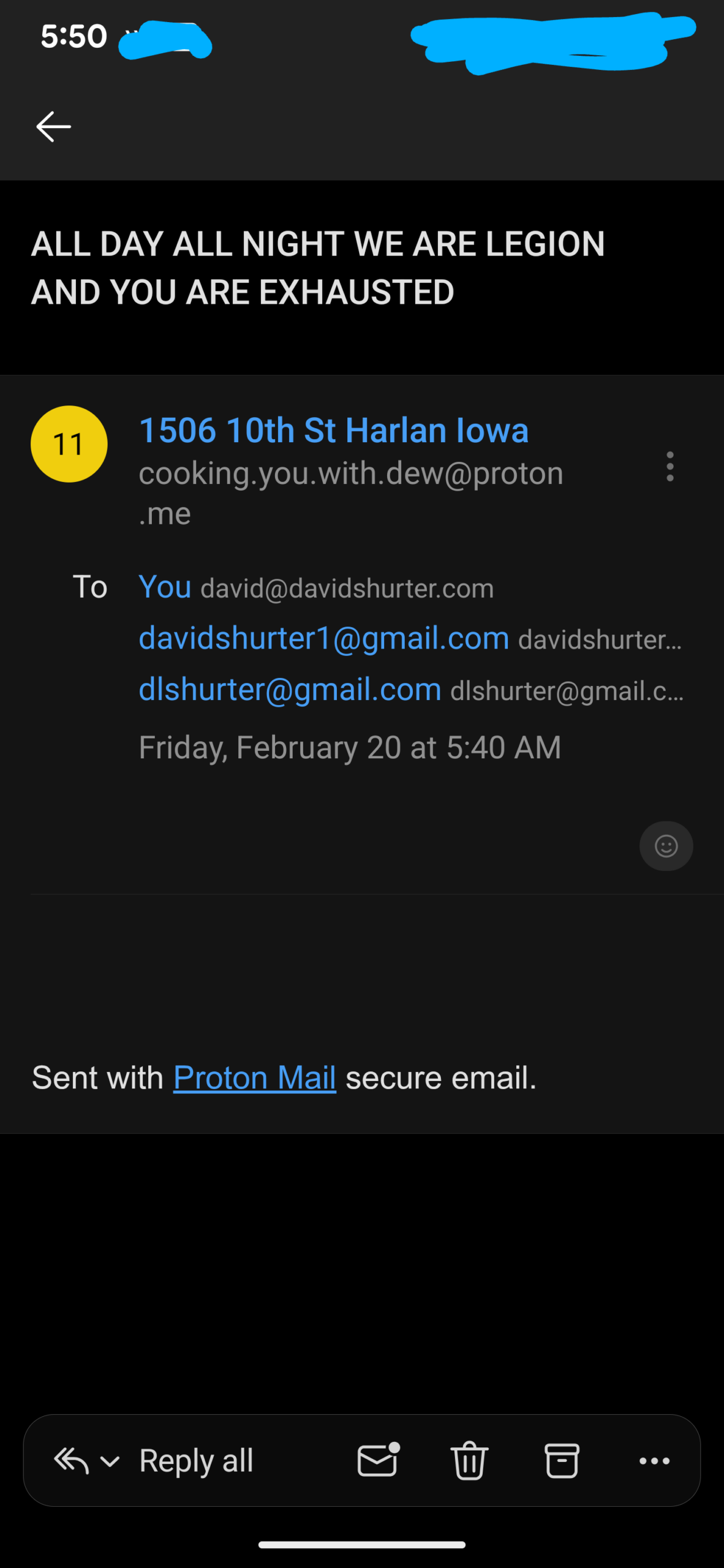Add an emoji reaction to the email

click(x=666, y=846)
